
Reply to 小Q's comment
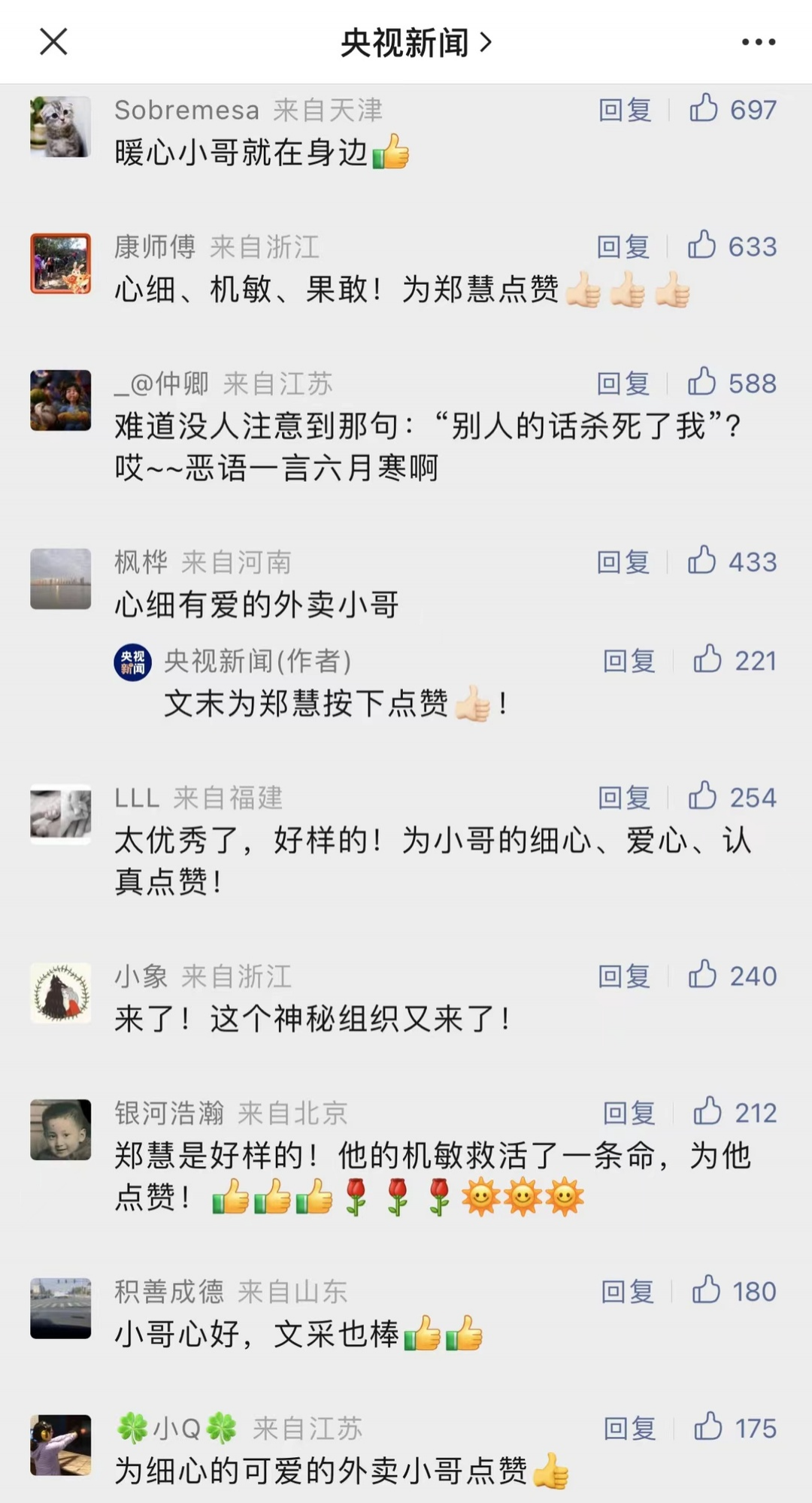pyautogui.click(x=630, y=1428)
